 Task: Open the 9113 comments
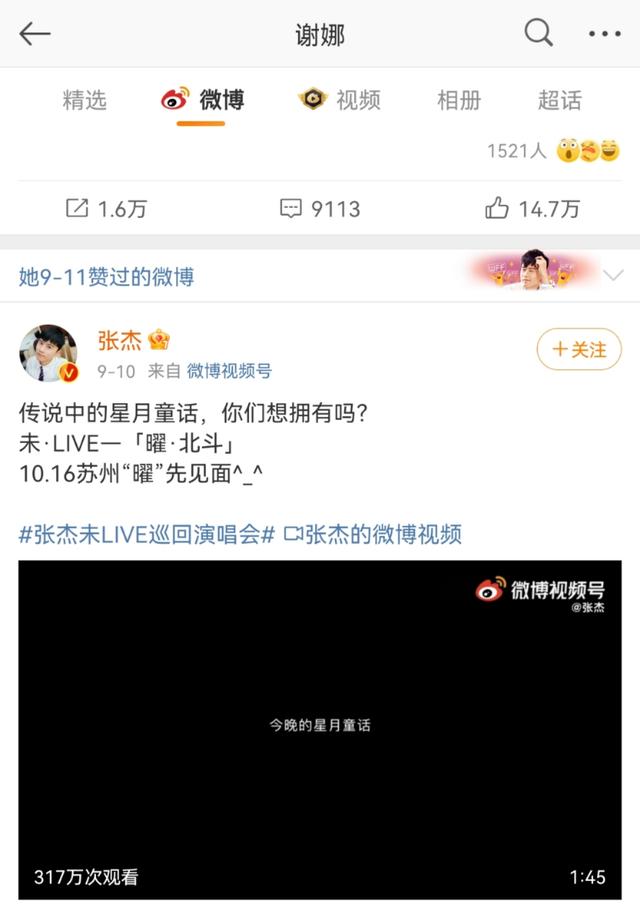pyautogui.click(x=320, y=208)
